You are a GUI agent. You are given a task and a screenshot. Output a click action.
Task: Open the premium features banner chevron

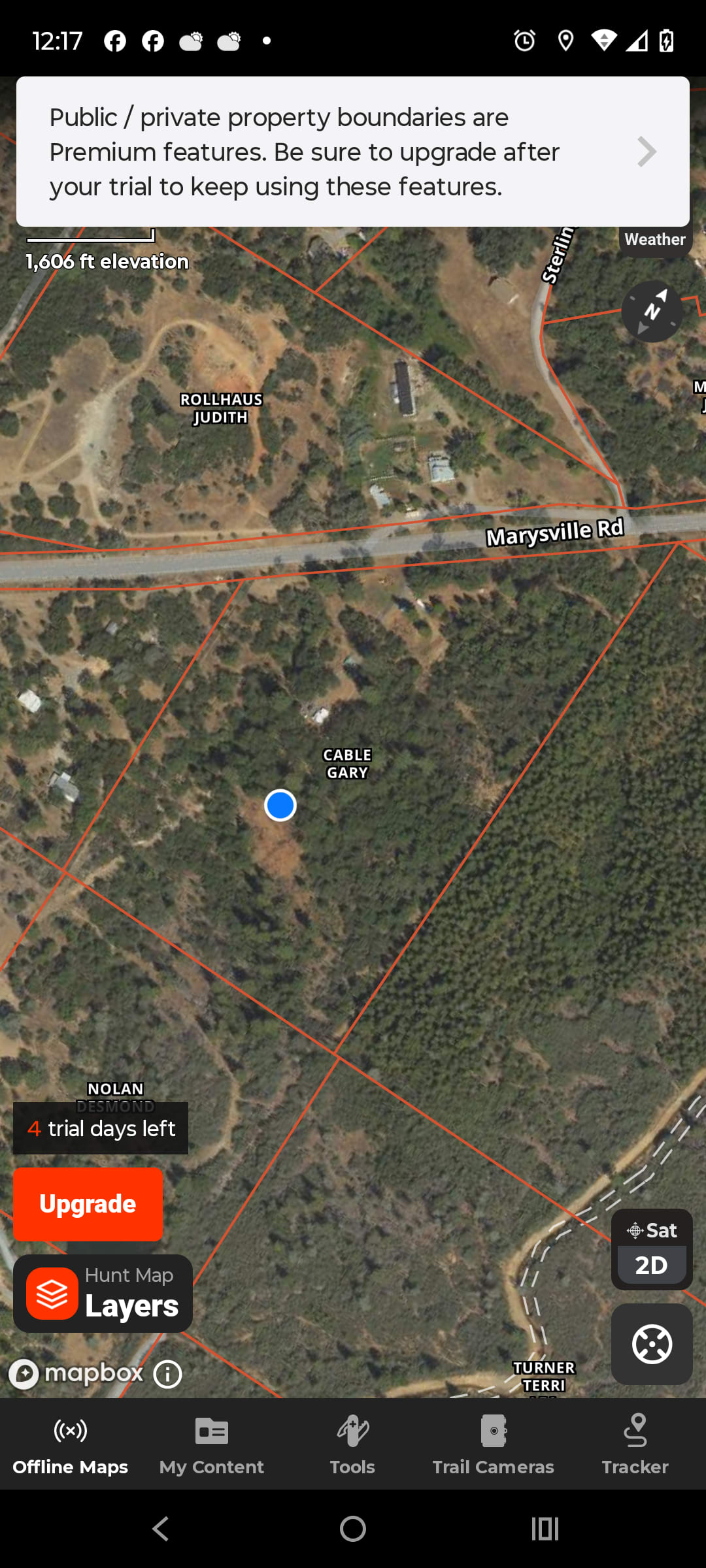click(646, 152)
